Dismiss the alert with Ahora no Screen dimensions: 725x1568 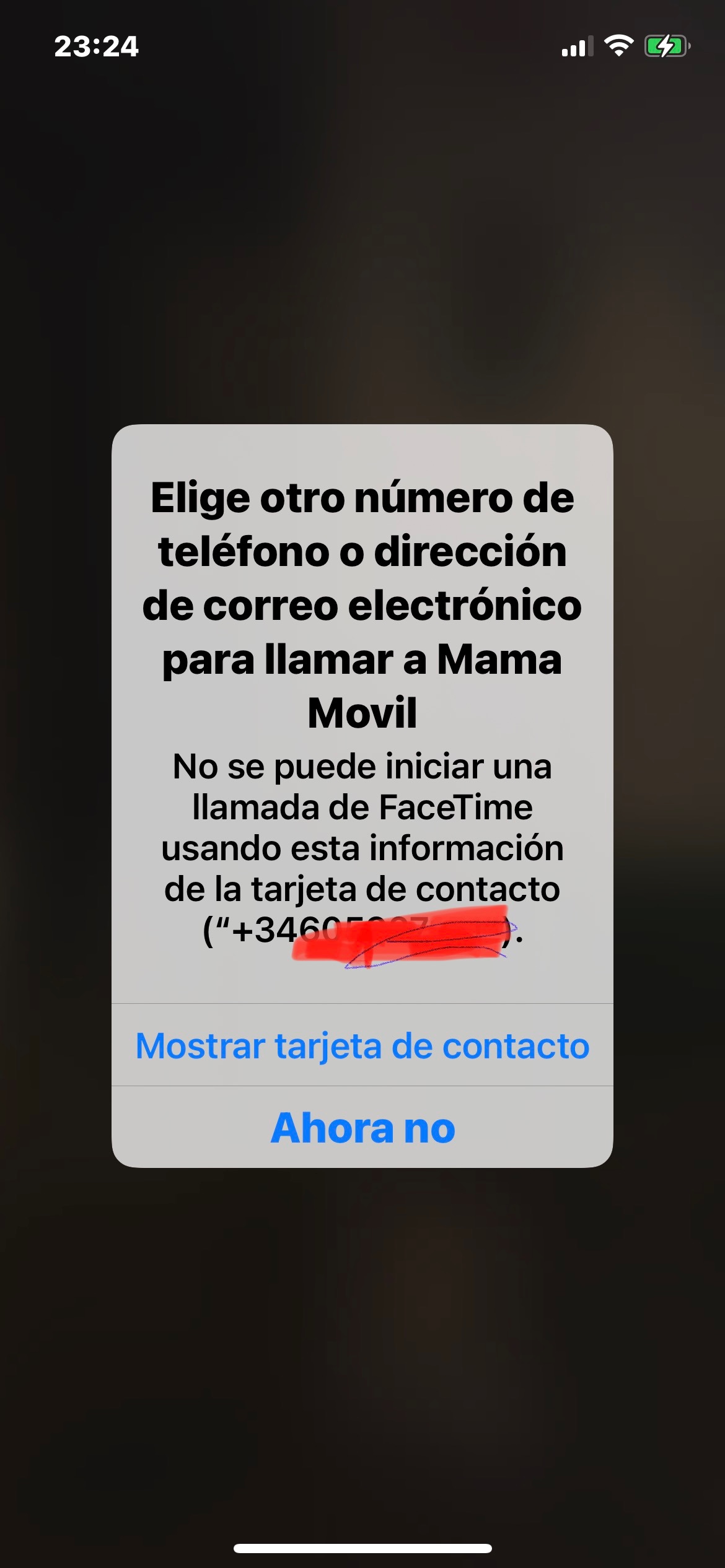click(x=362, y=1127)
